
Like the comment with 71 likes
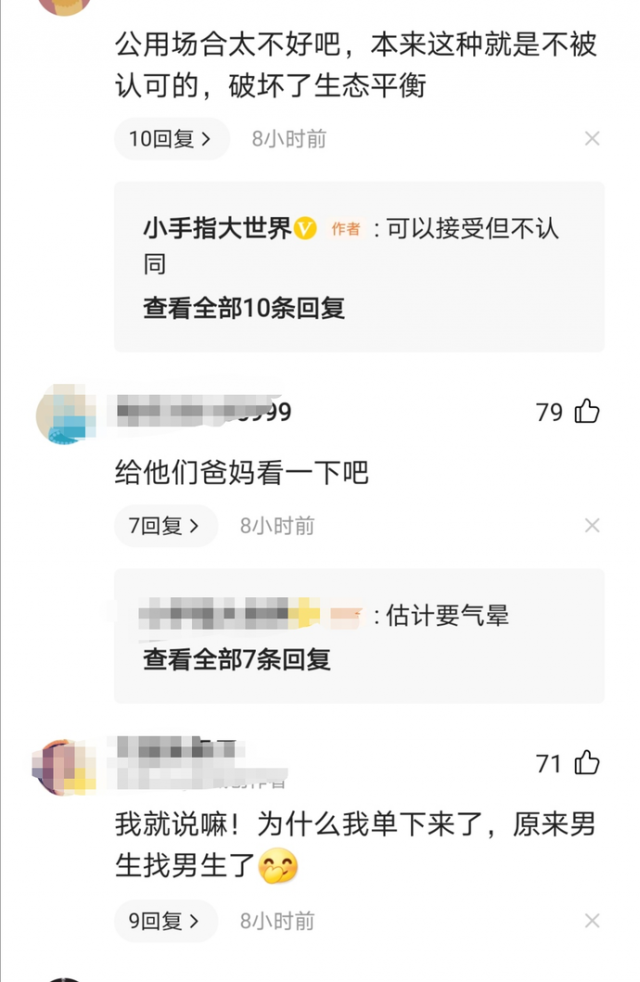click(587, 764)
